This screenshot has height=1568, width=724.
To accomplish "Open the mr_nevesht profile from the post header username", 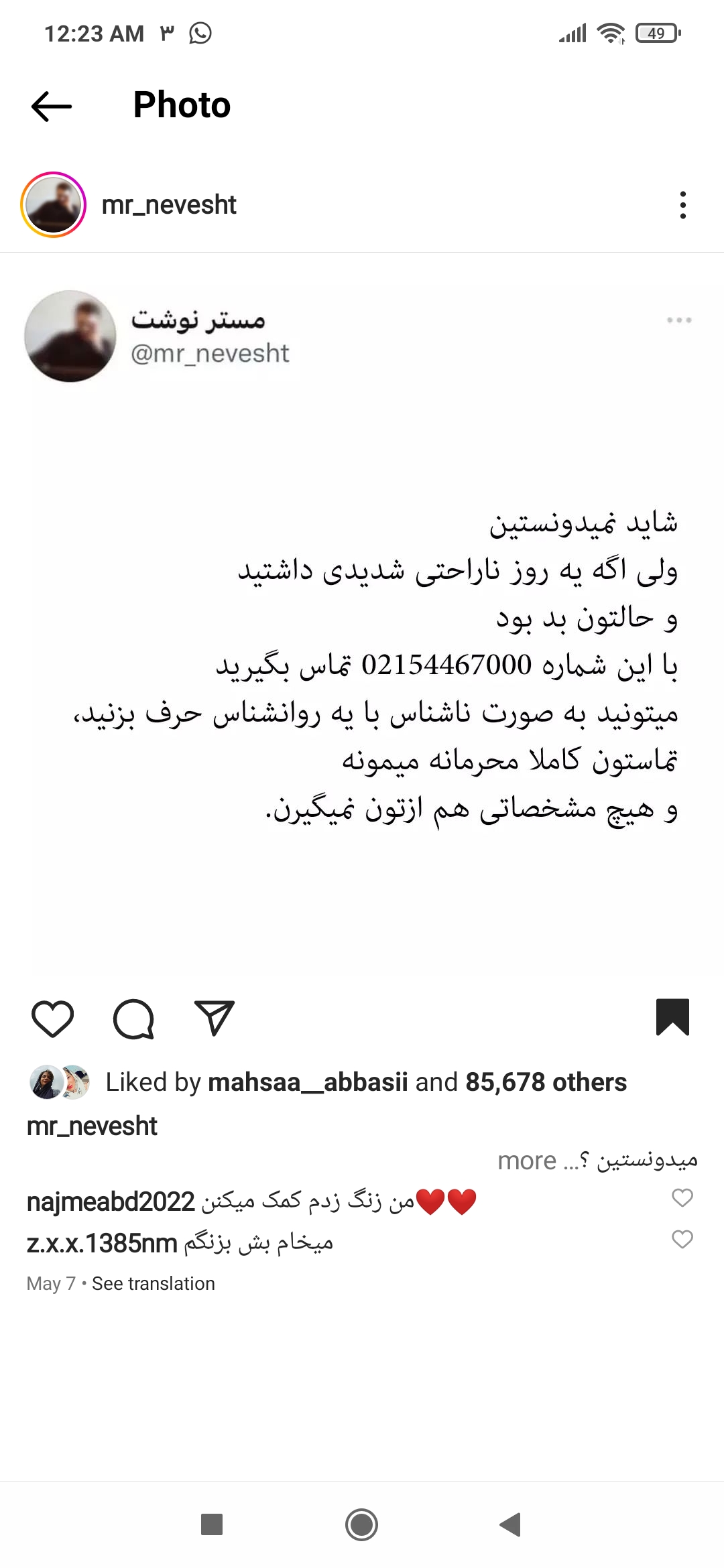I will 169,205.
